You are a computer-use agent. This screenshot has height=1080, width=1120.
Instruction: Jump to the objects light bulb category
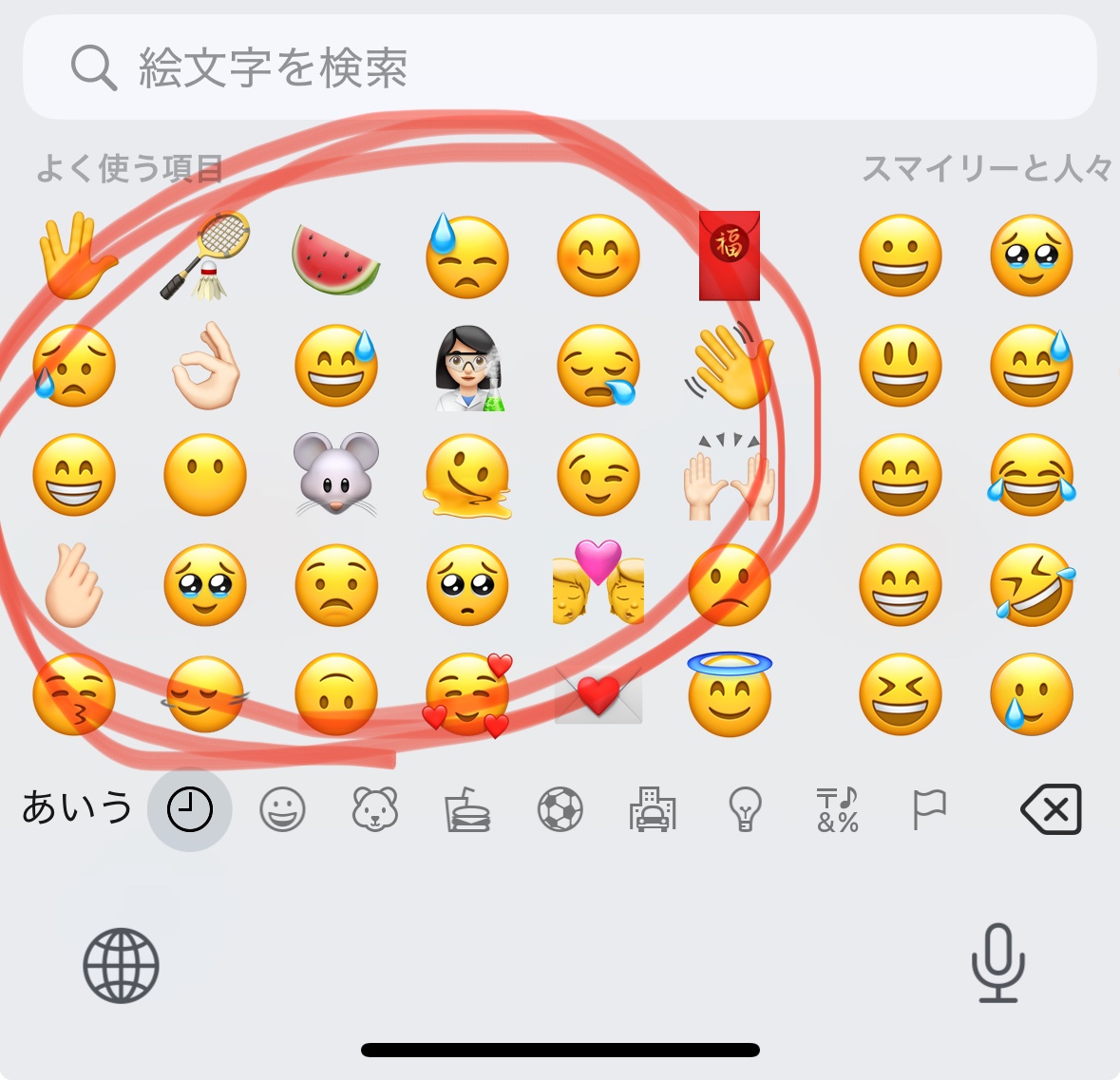click(x=745, y=810)
